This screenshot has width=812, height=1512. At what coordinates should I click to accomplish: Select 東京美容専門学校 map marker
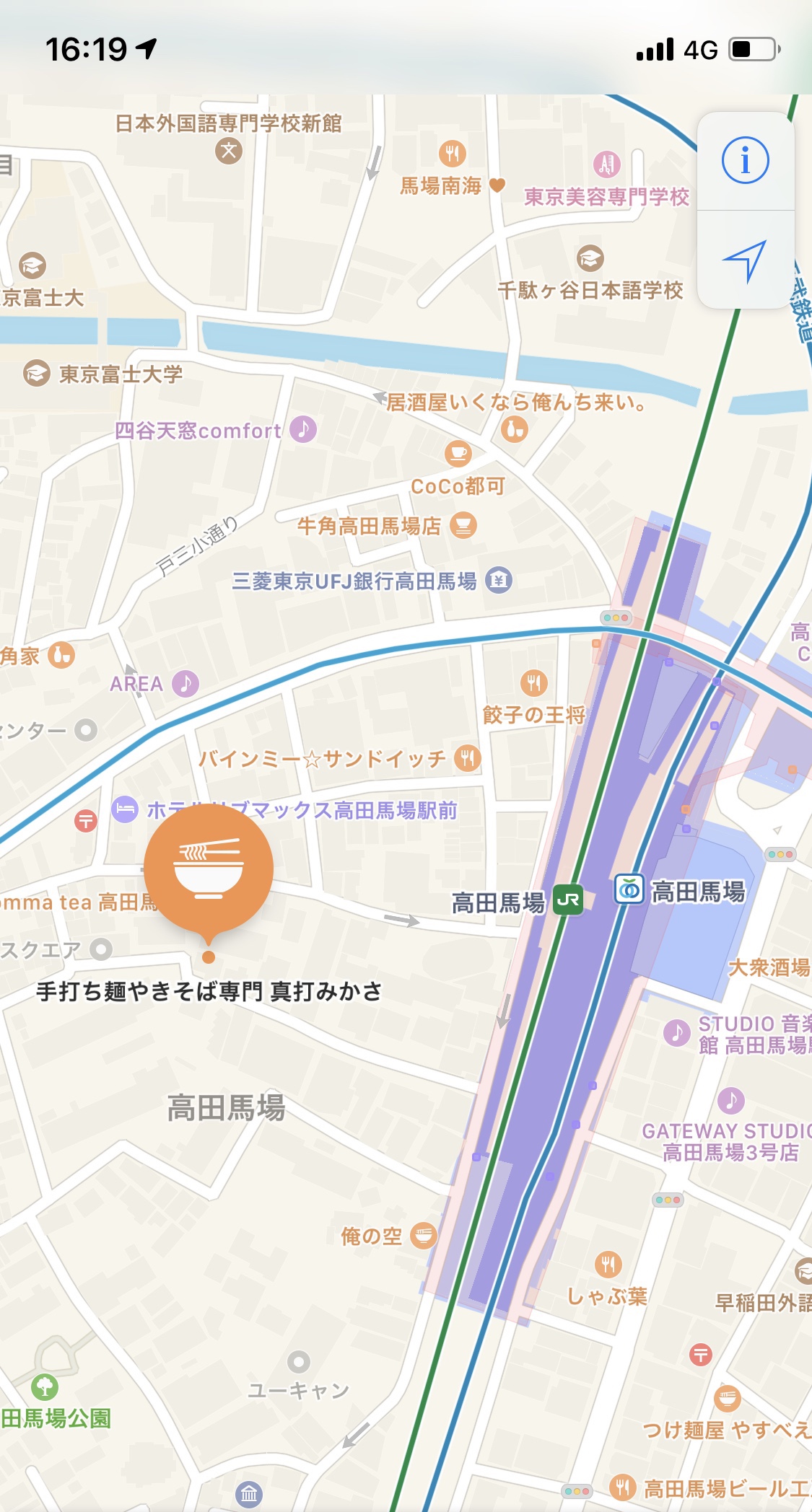click(607, 164)
